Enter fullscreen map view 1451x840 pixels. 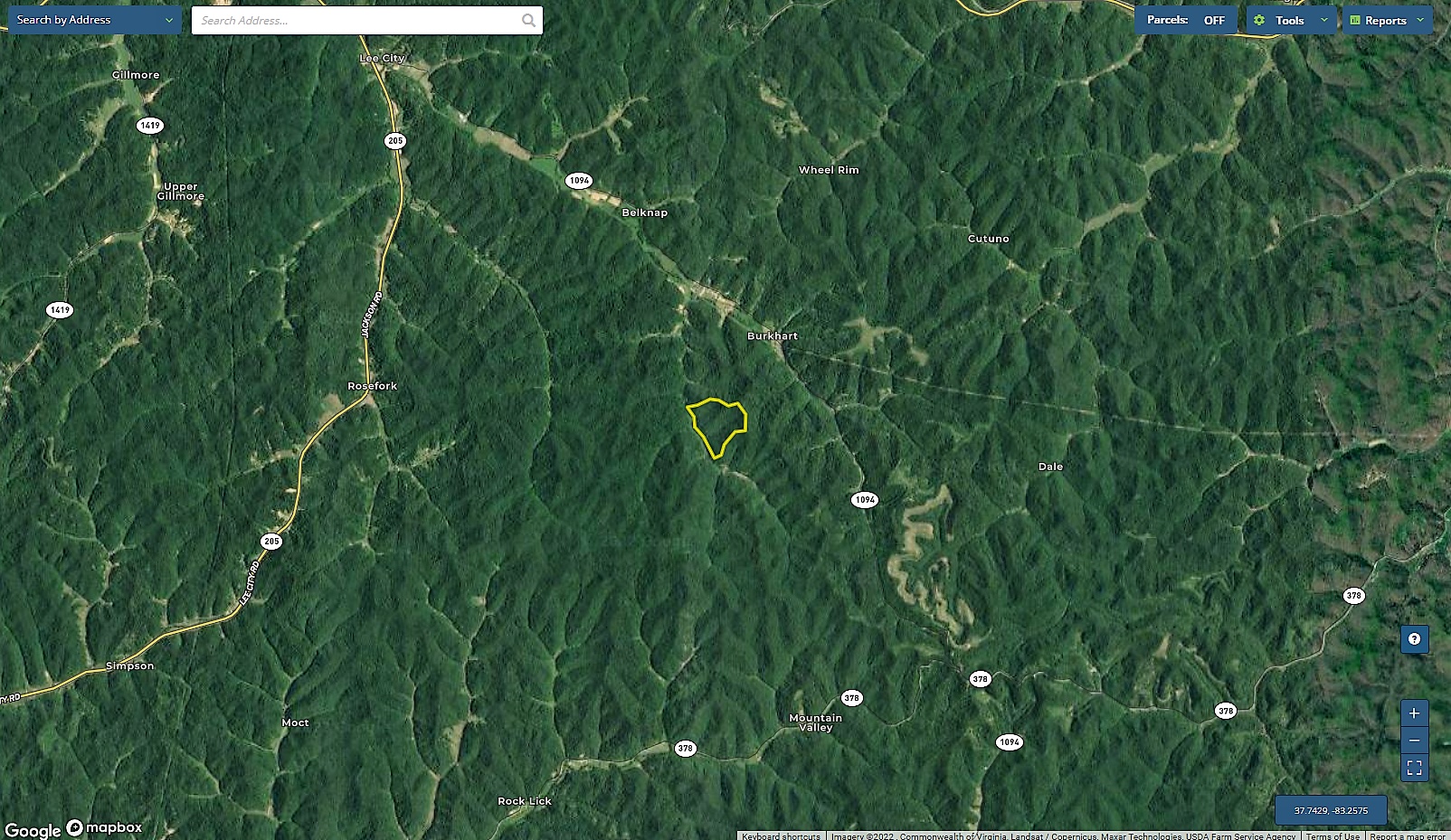click(x=1414, y=768)
